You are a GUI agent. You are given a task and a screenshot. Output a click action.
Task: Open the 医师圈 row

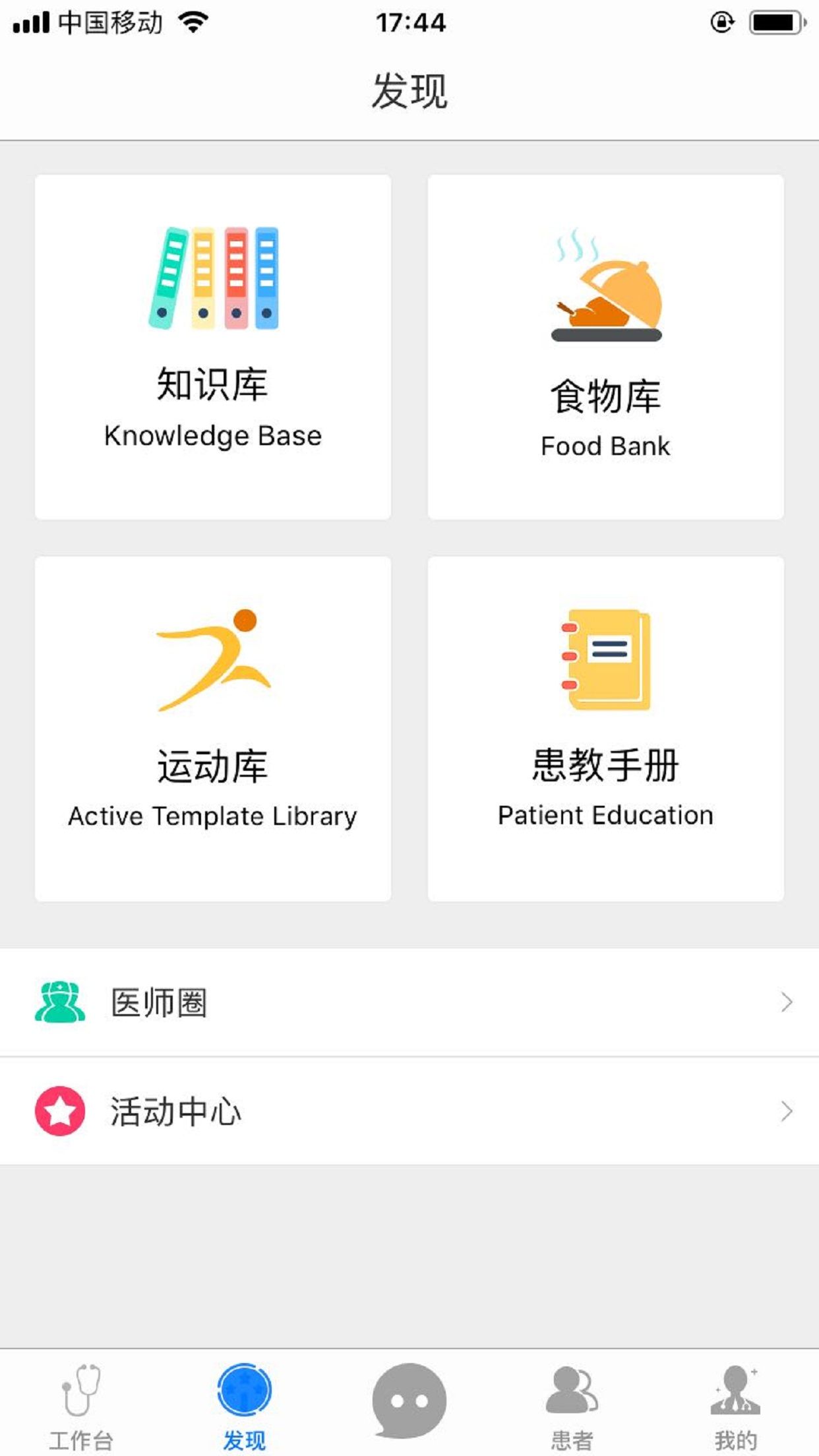click(x=409, y=1002)
